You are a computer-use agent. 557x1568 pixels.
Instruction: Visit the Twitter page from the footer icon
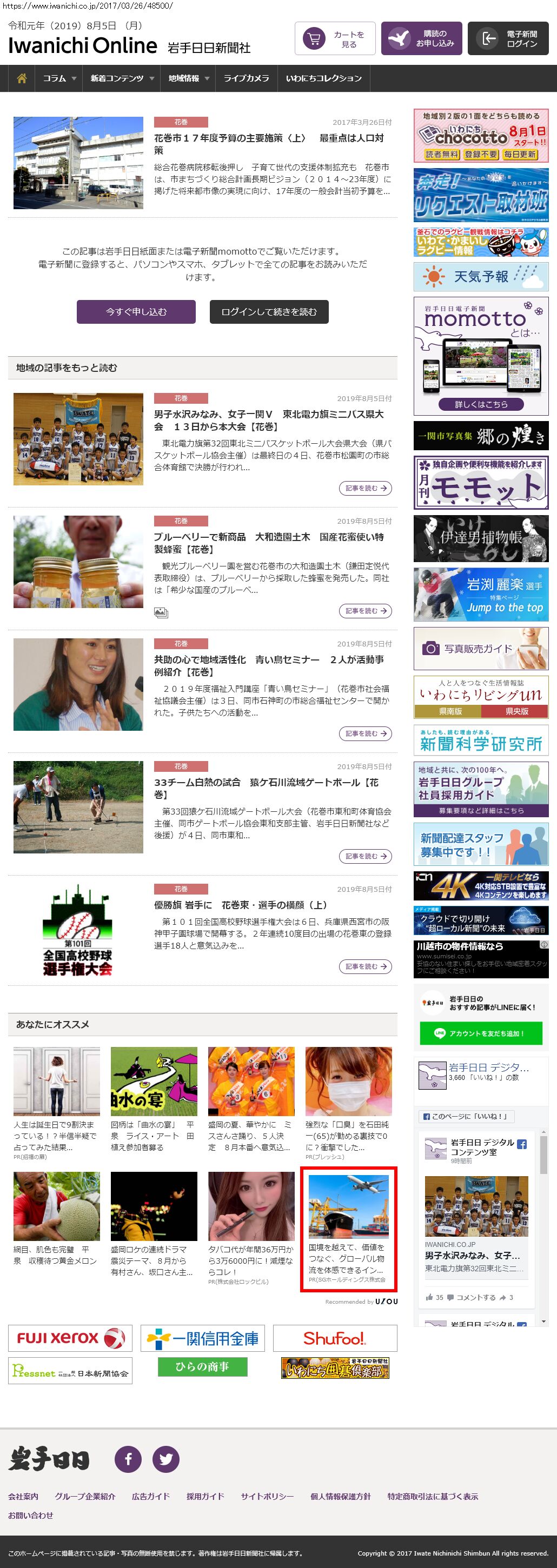pyautogui.click(x=165, y=1459)
